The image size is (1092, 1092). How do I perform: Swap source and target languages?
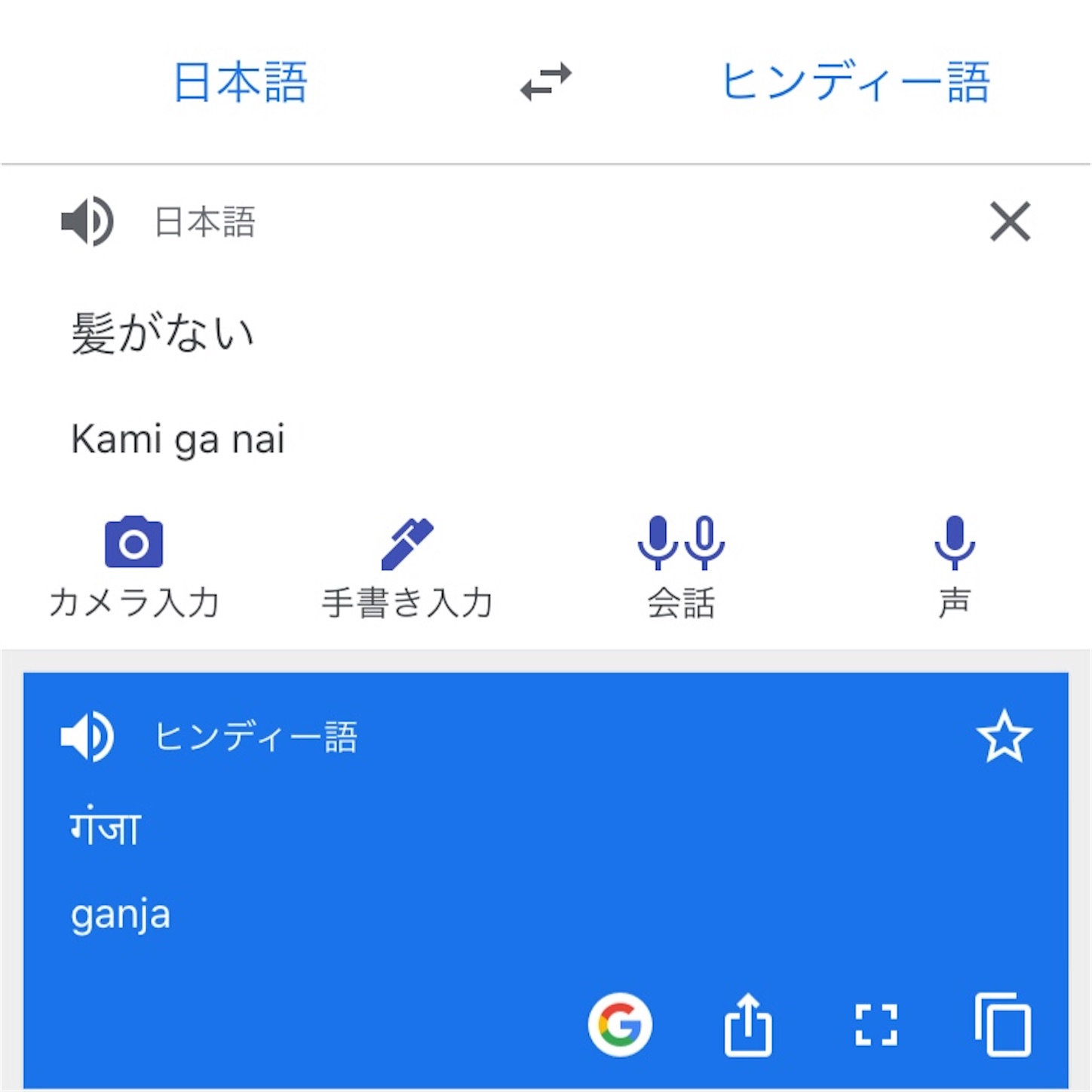(x=546, y=81)
